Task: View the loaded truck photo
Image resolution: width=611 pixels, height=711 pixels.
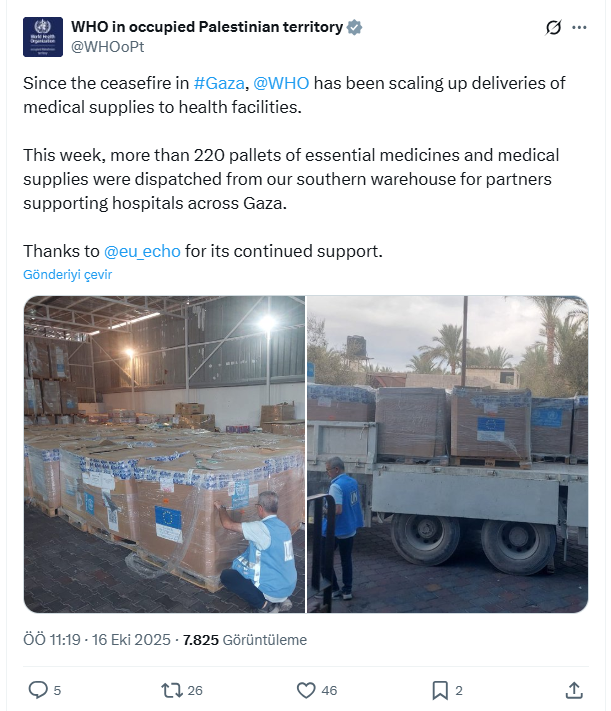Action: (x=448, y=454)
